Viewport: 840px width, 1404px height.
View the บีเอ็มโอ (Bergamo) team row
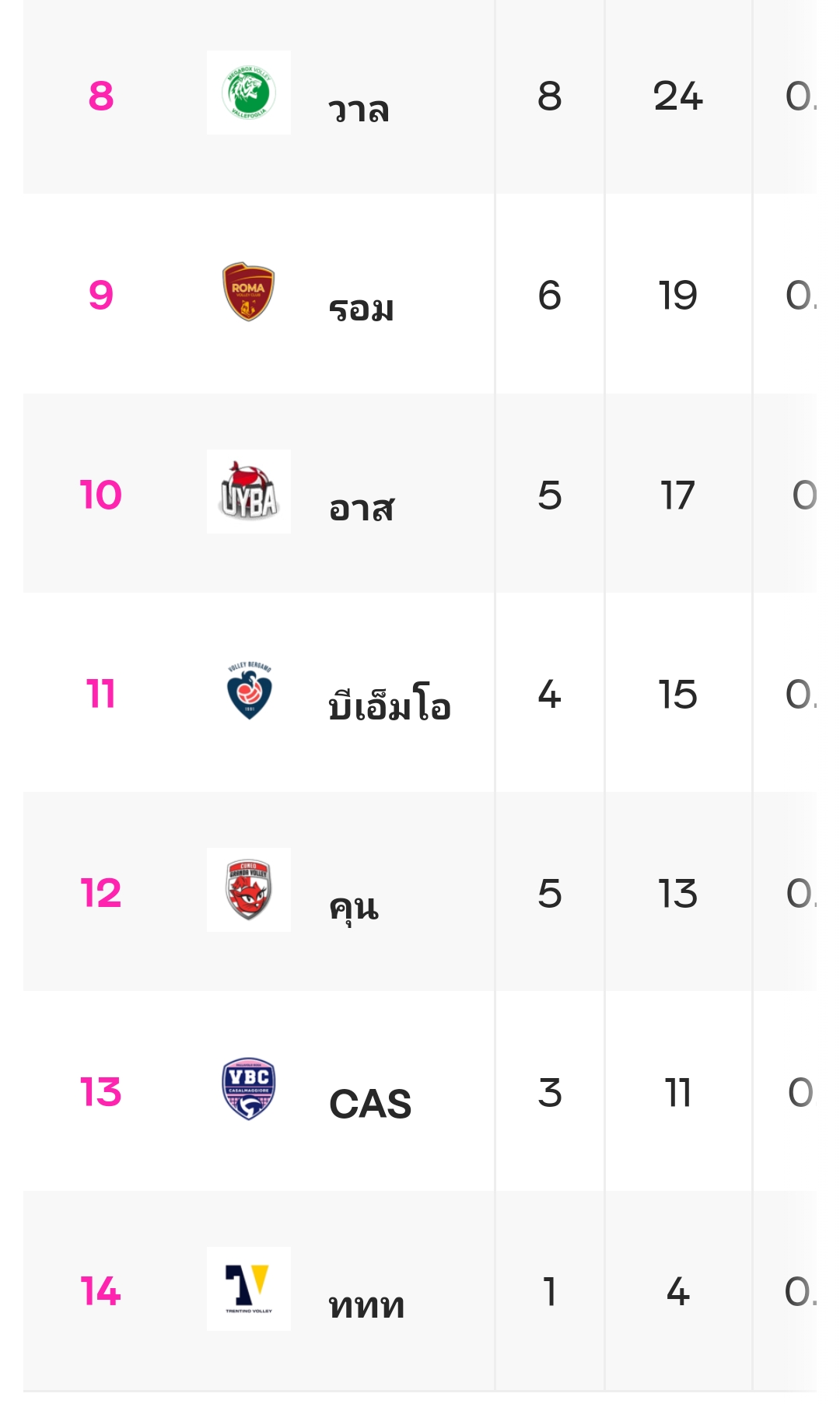point(420,692)
